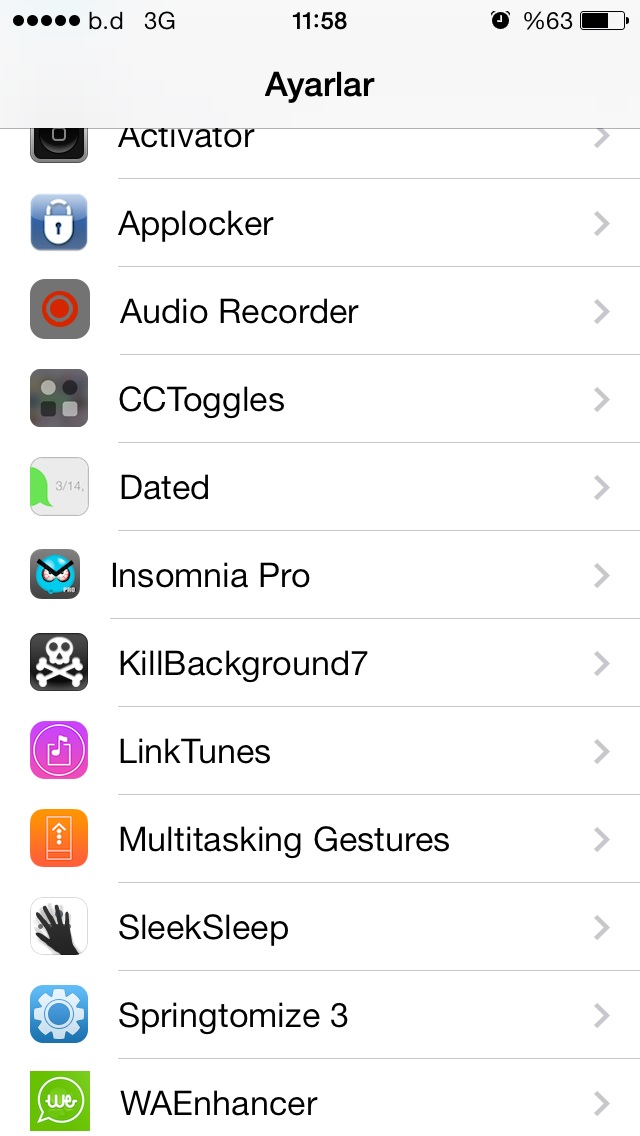Select CCToggles from the list

320,399
